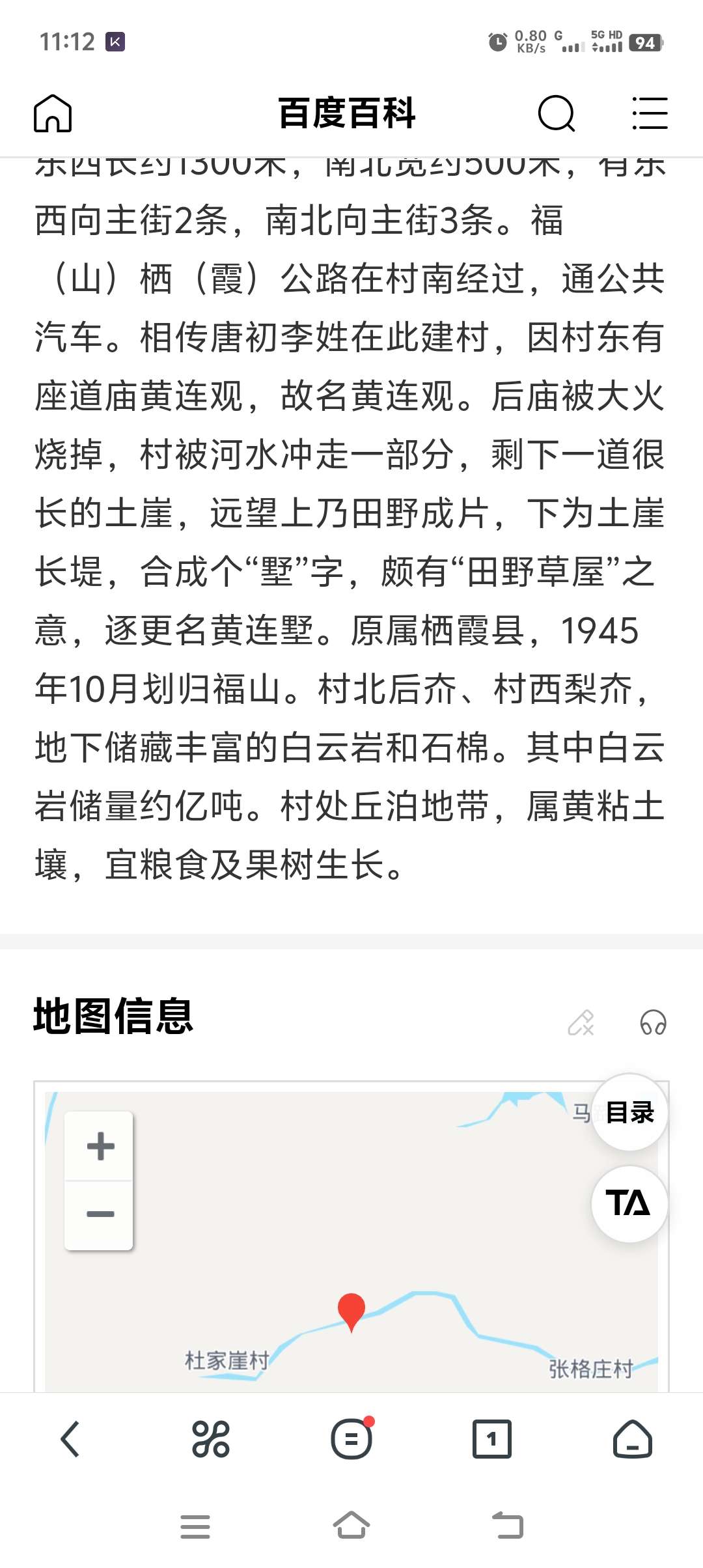The width and height of the screenshot is (703, 1568).
Task: View open browser tabs
Action: (492, 1438)
